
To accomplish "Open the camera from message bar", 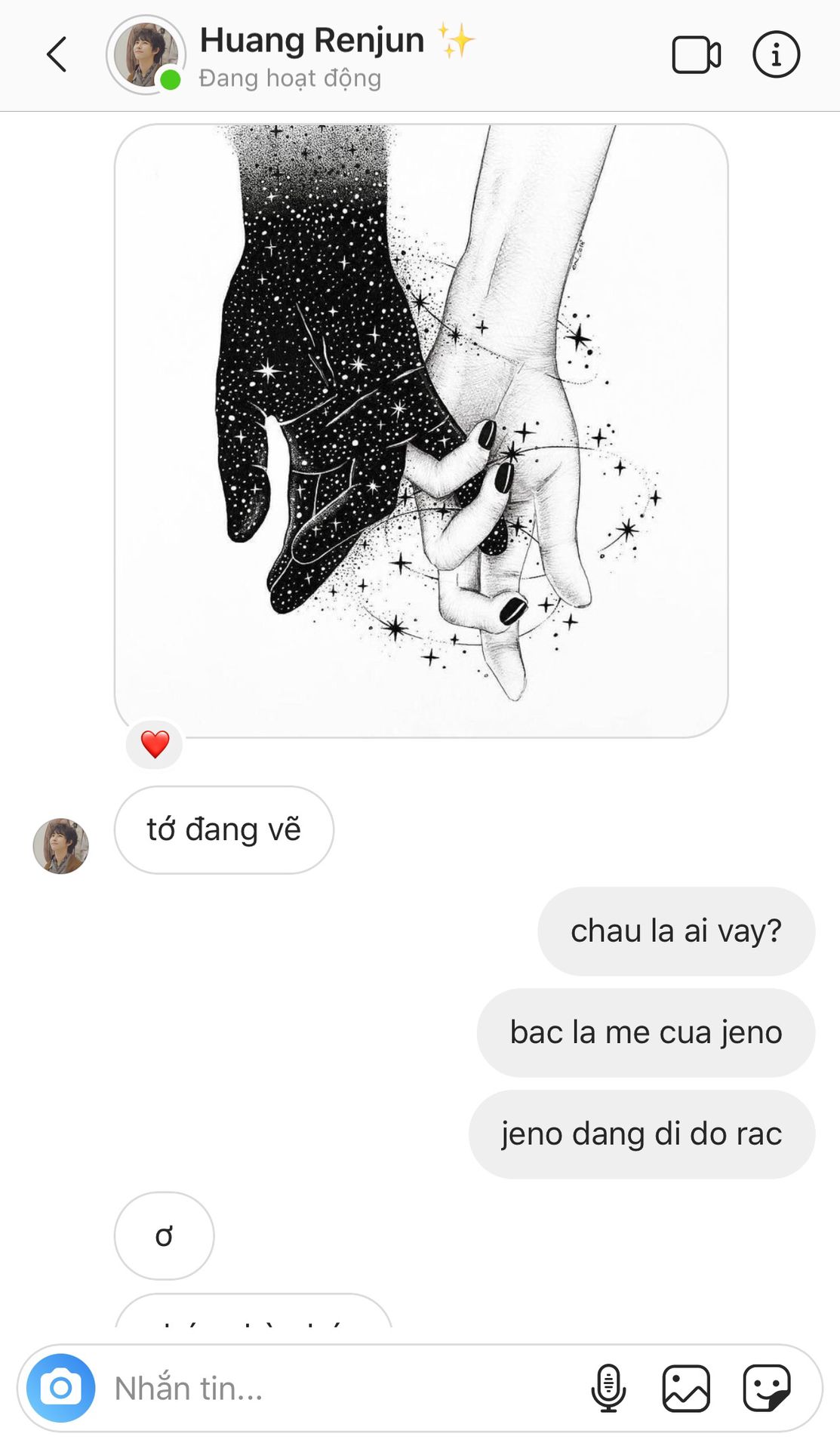I will coord(61,1388).
